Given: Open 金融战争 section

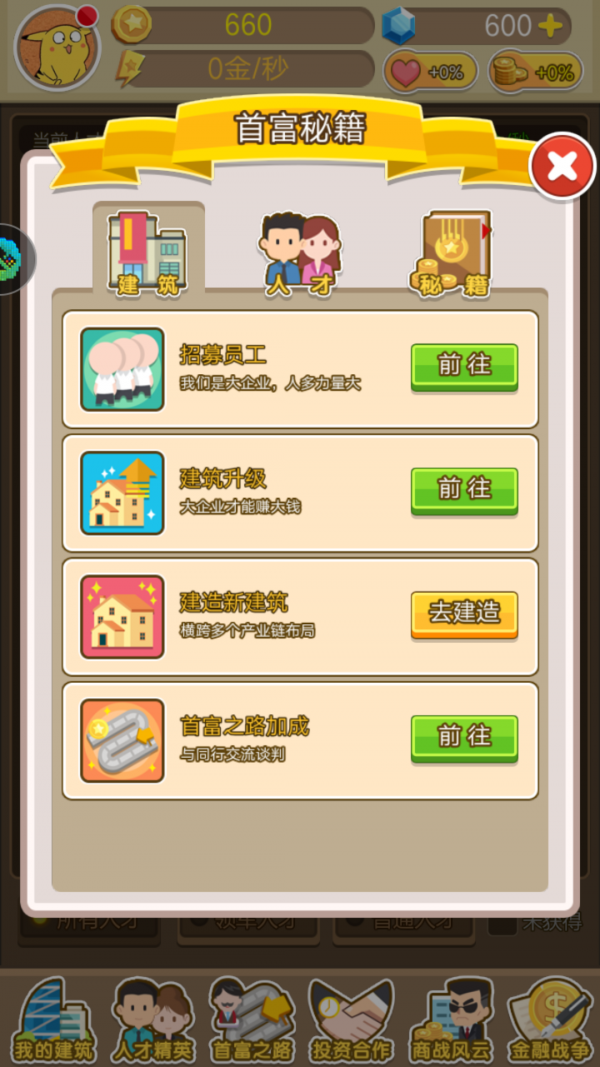Looking at the screenshot, I should 549,1020.
